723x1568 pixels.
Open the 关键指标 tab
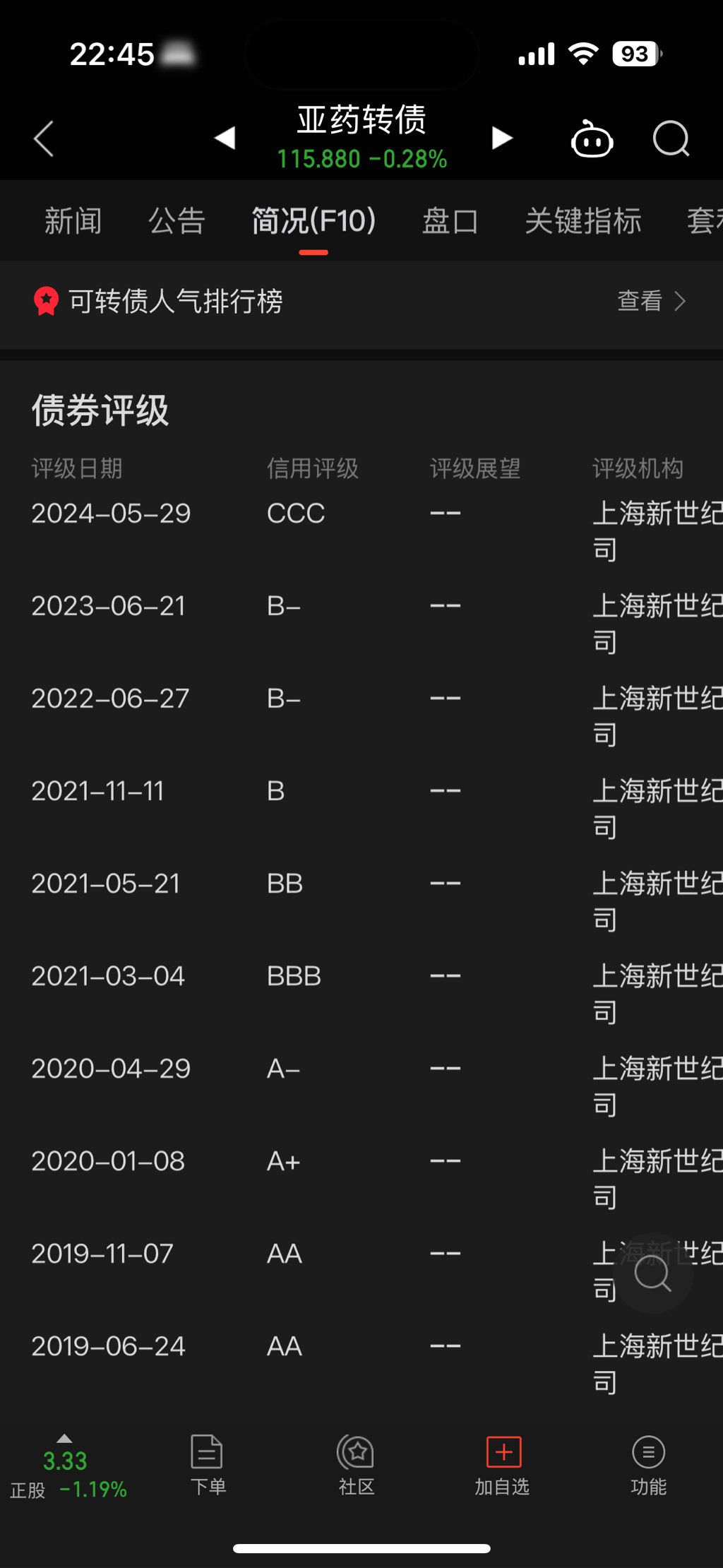click(582, 221)
